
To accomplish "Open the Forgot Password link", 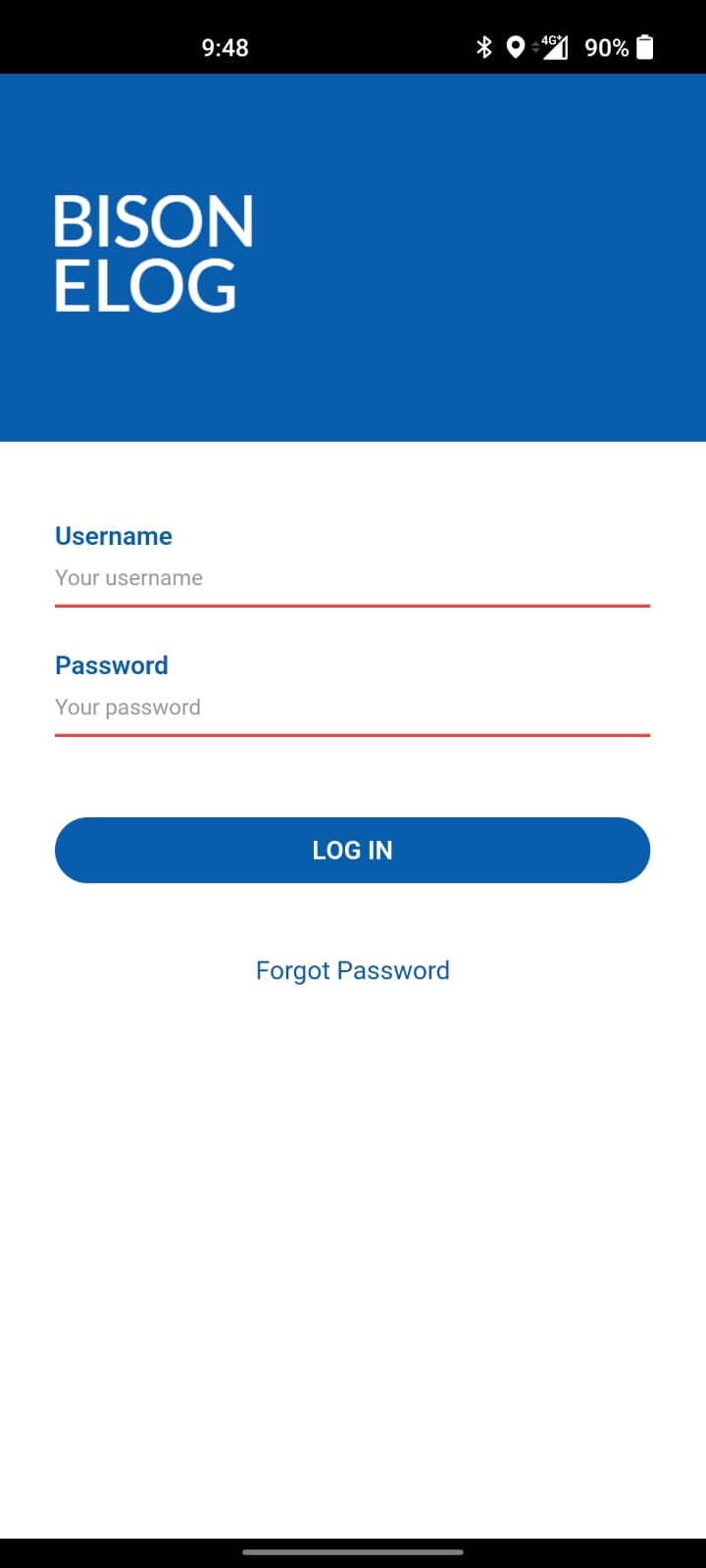I will click(352, 970).
